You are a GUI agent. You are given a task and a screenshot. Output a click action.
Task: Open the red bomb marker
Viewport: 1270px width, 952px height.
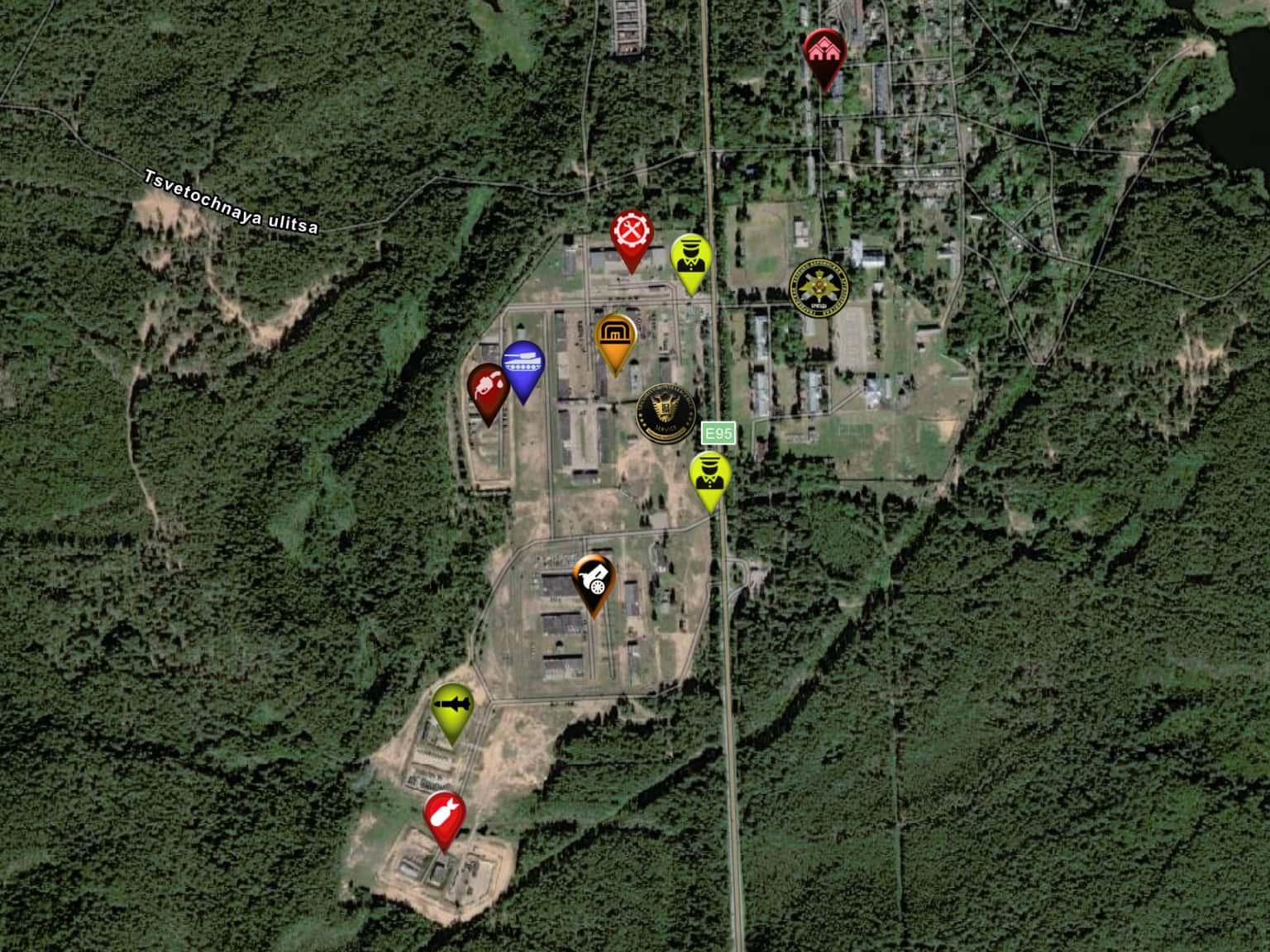tap(445, 813)
